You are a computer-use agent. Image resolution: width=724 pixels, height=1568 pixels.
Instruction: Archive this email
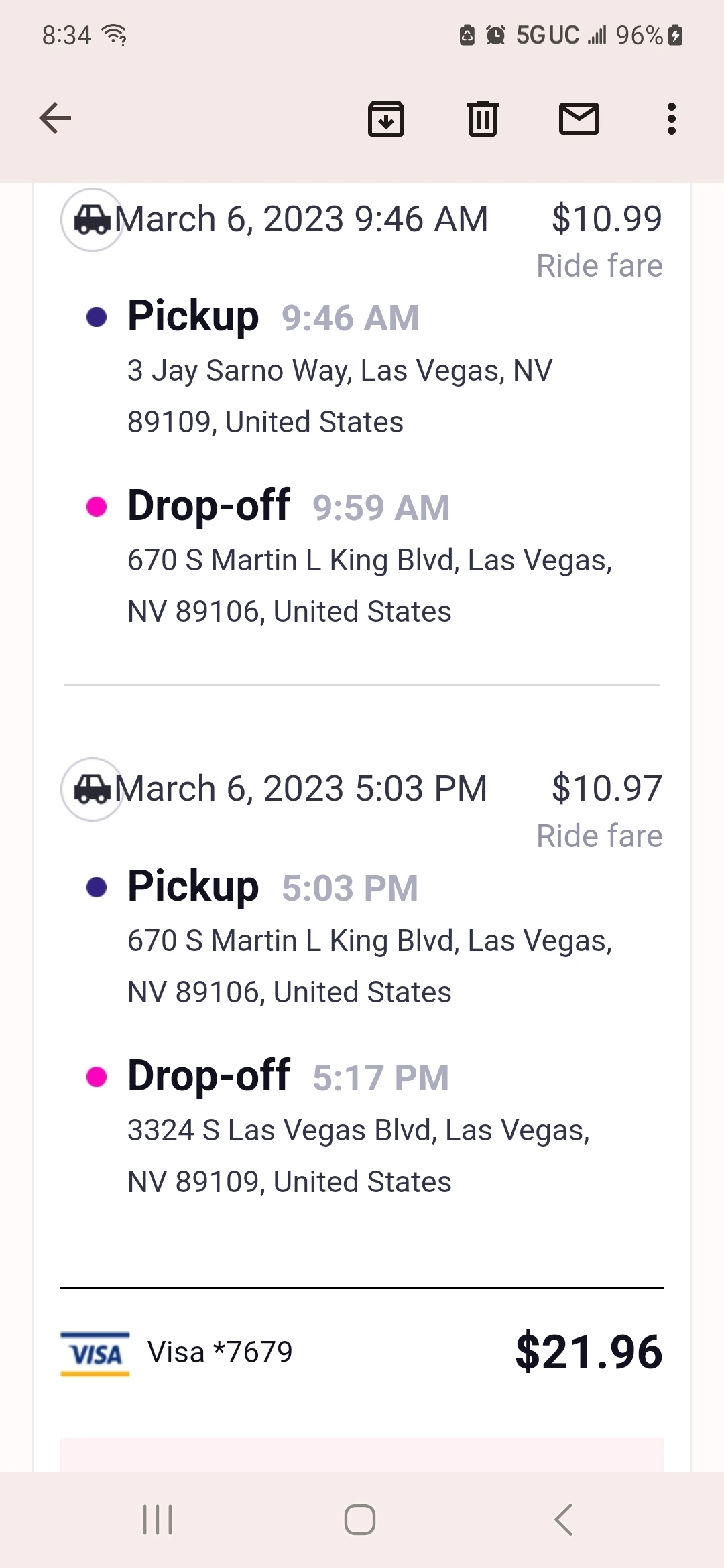tap(386, 119)
